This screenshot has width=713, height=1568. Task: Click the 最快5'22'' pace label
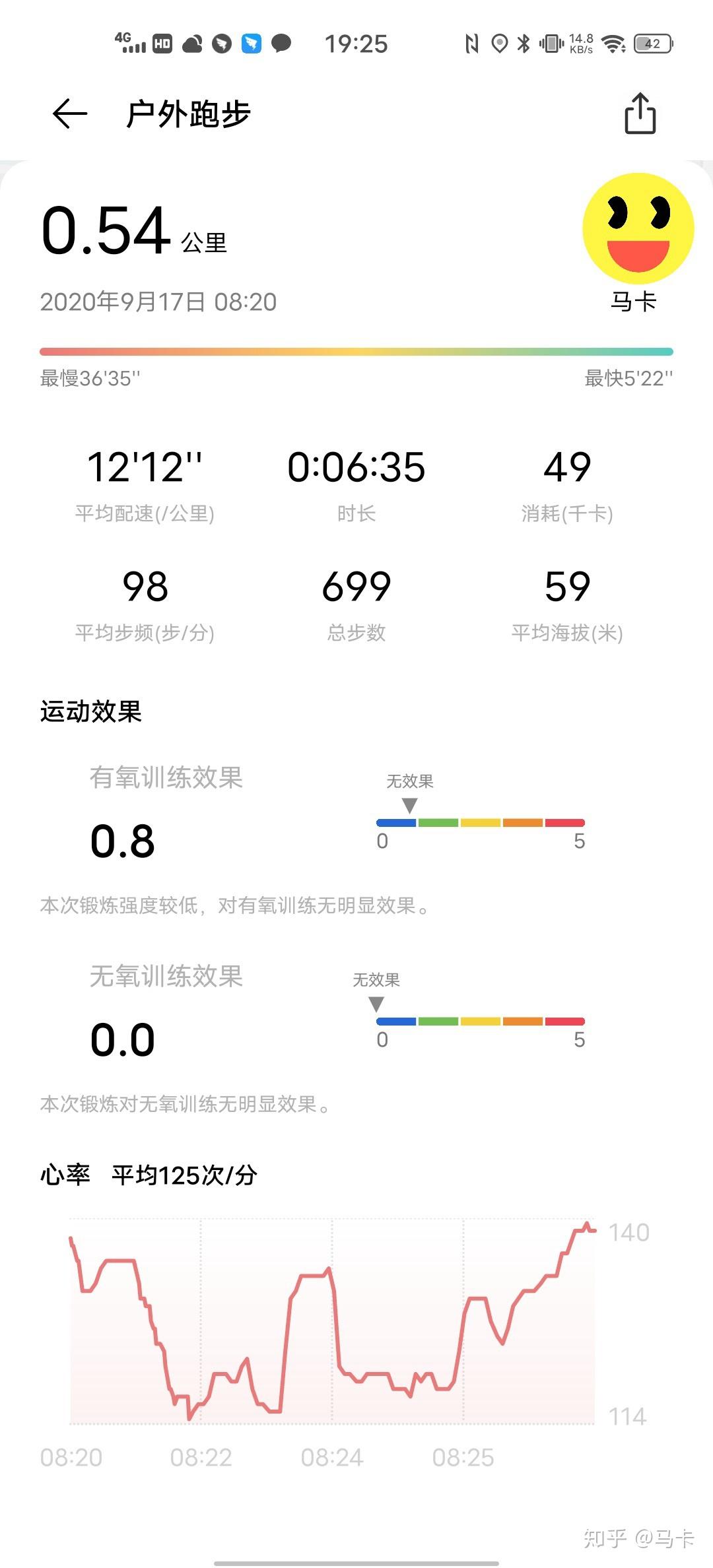[x=627, y=378]
